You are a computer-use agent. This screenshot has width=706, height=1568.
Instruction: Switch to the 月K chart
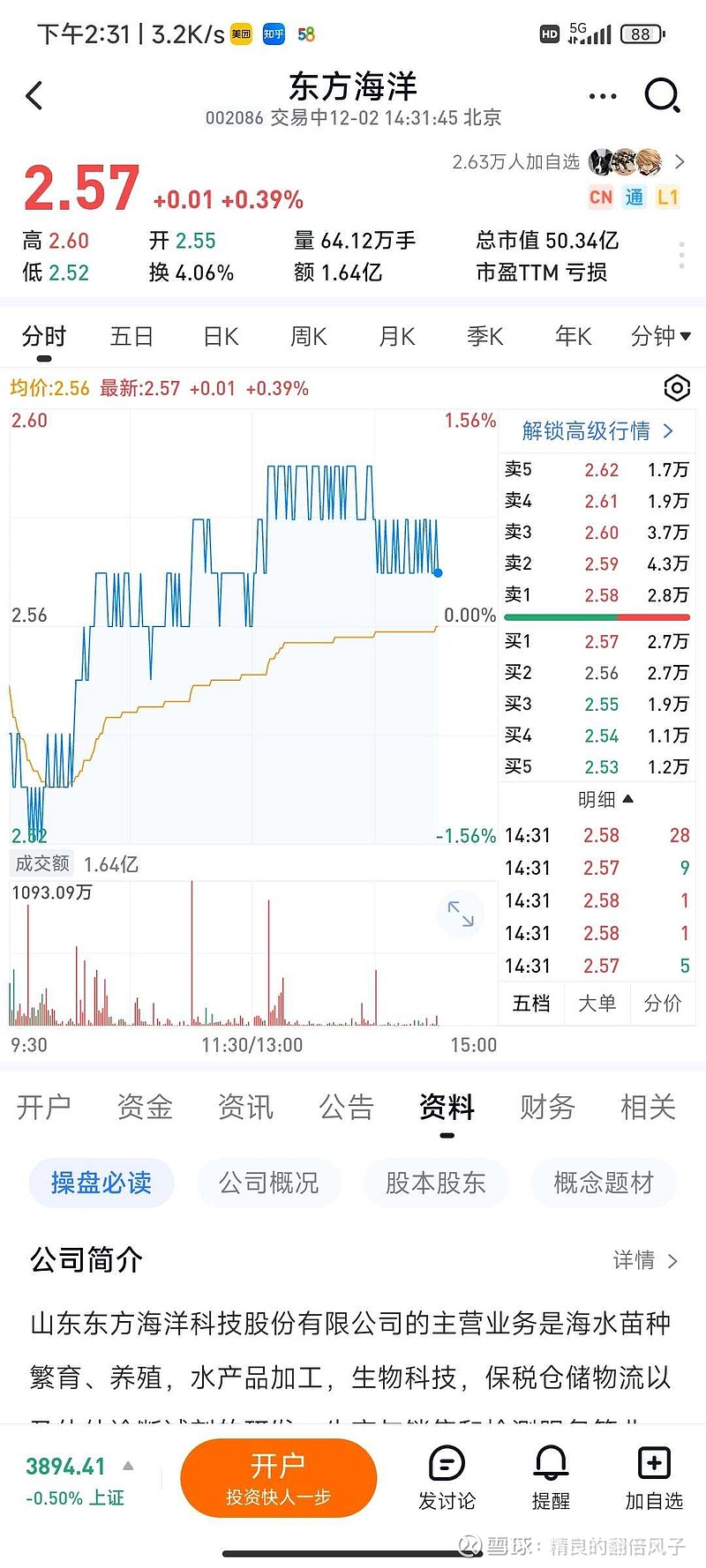[x=397, y=336]
